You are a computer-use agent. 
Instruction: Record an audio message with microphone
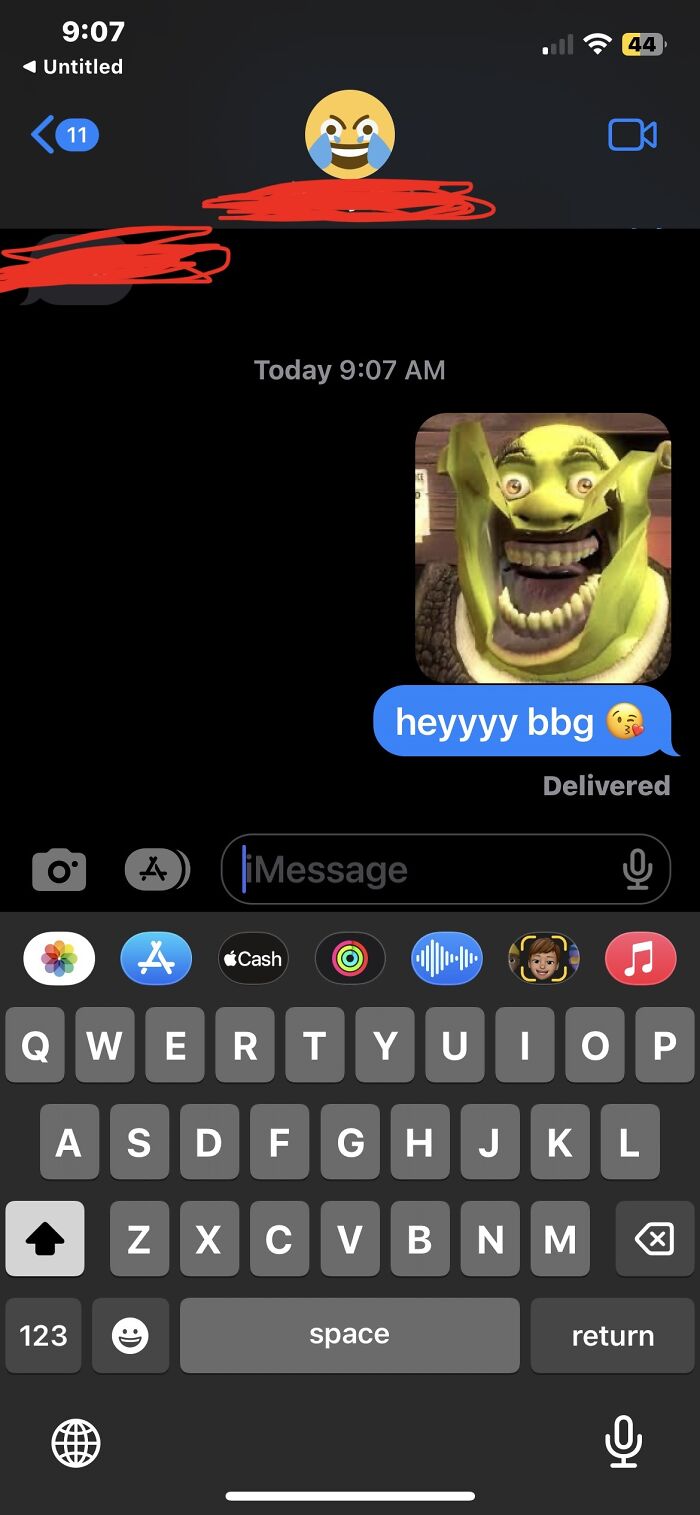click(x=637, y=870)
